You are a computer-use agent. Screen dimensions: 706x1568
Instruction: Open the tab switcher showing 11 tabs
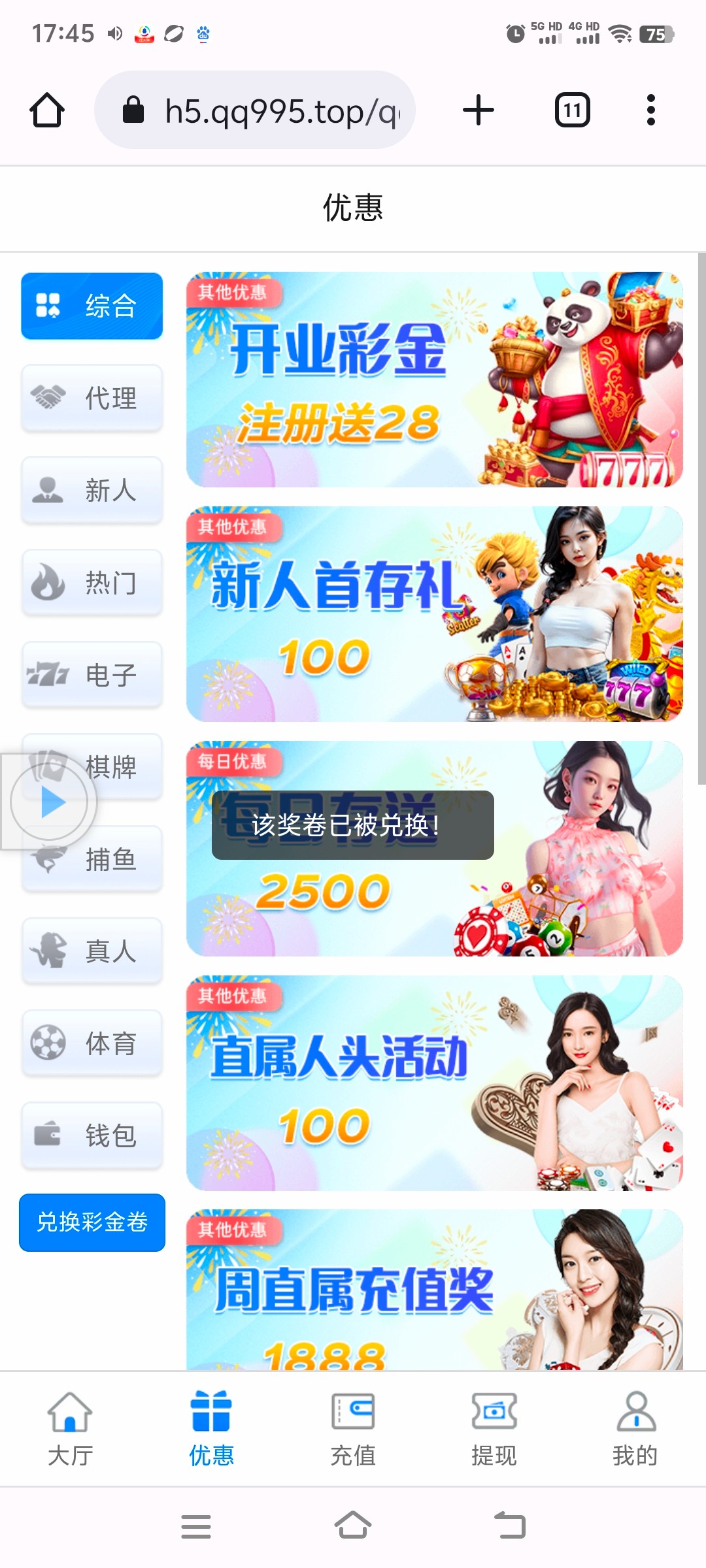coord(572,110)
